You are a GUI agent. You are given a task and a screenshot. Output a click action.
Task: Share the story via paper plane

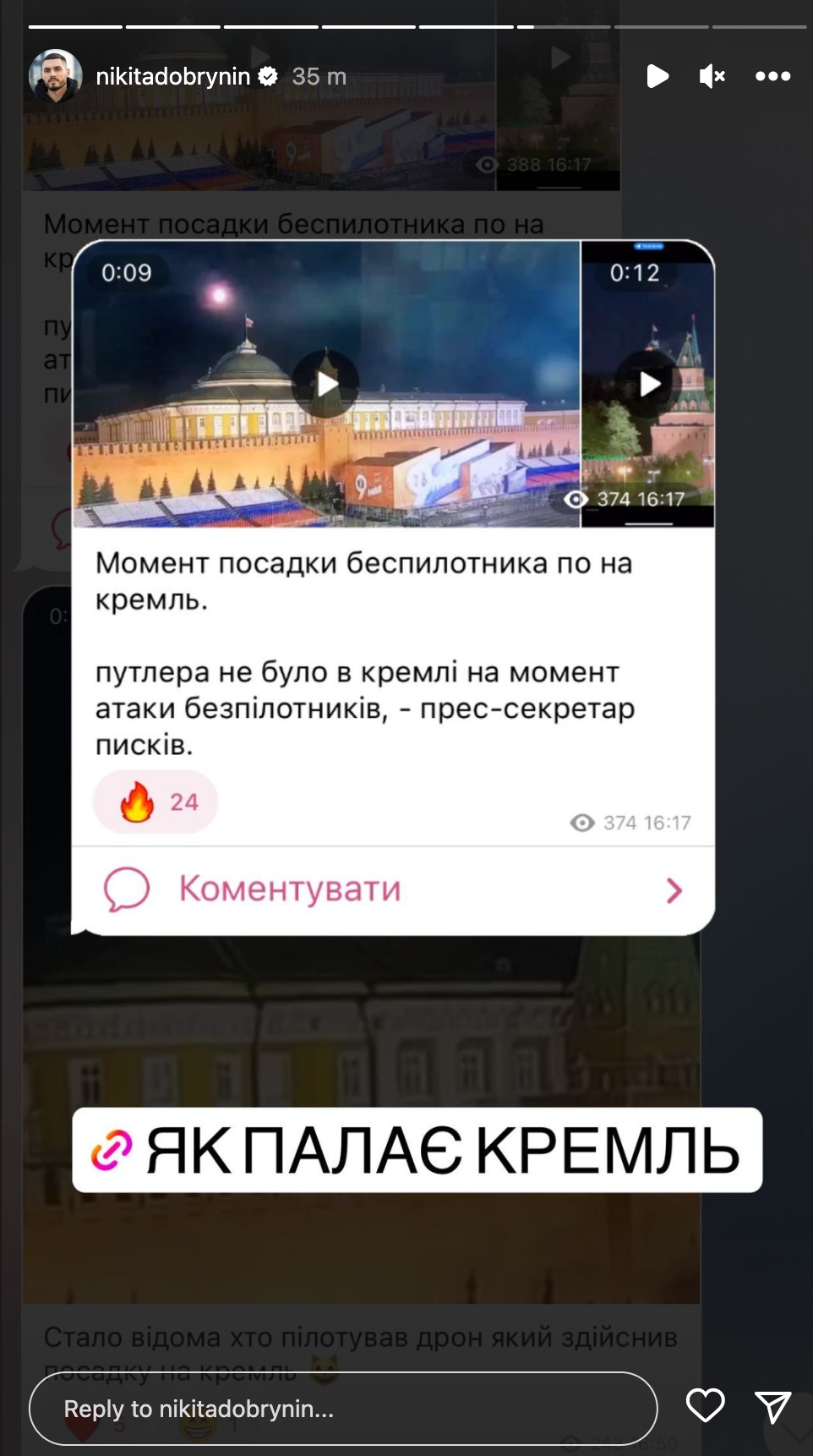[772, 1407]
